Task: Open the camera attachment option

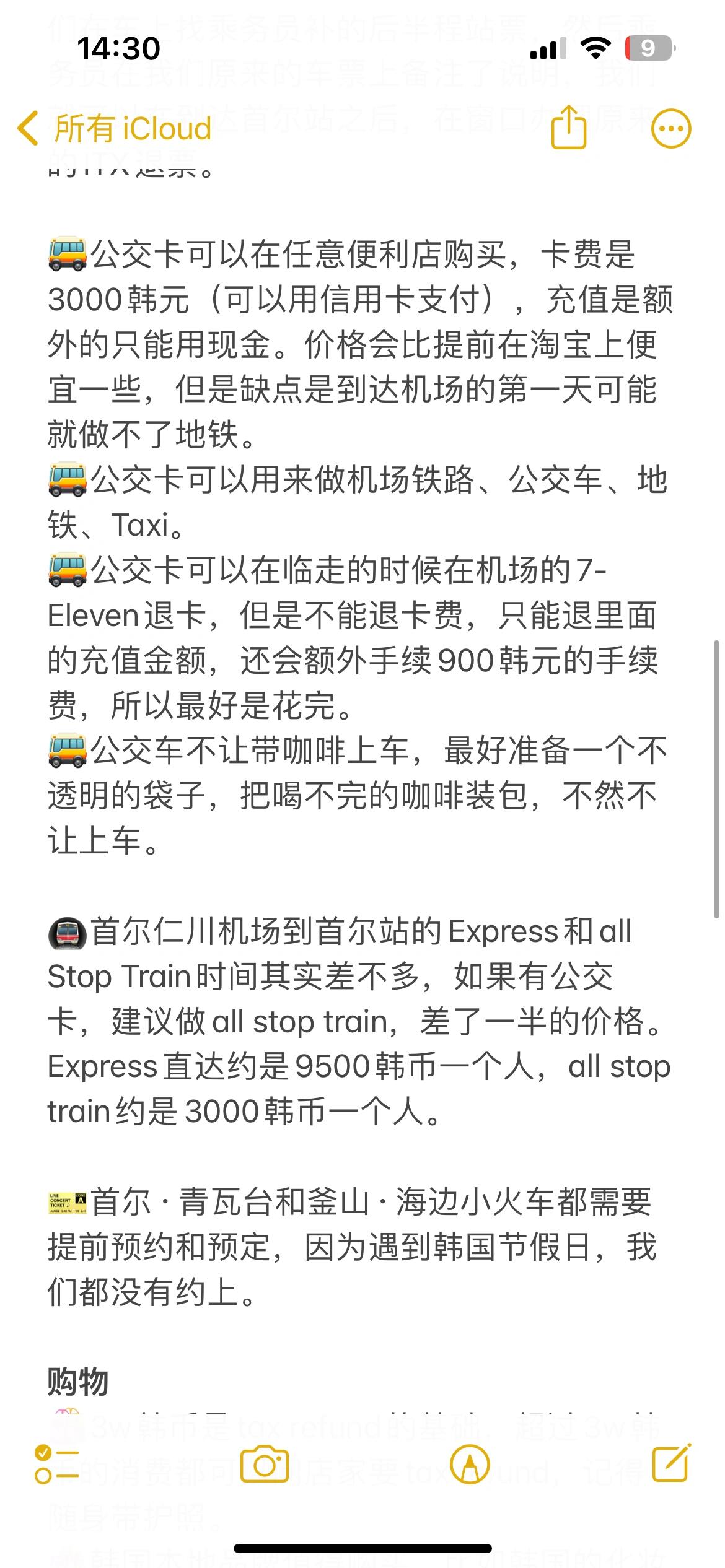Action: pyautogui.click(x=265, y=1465)
